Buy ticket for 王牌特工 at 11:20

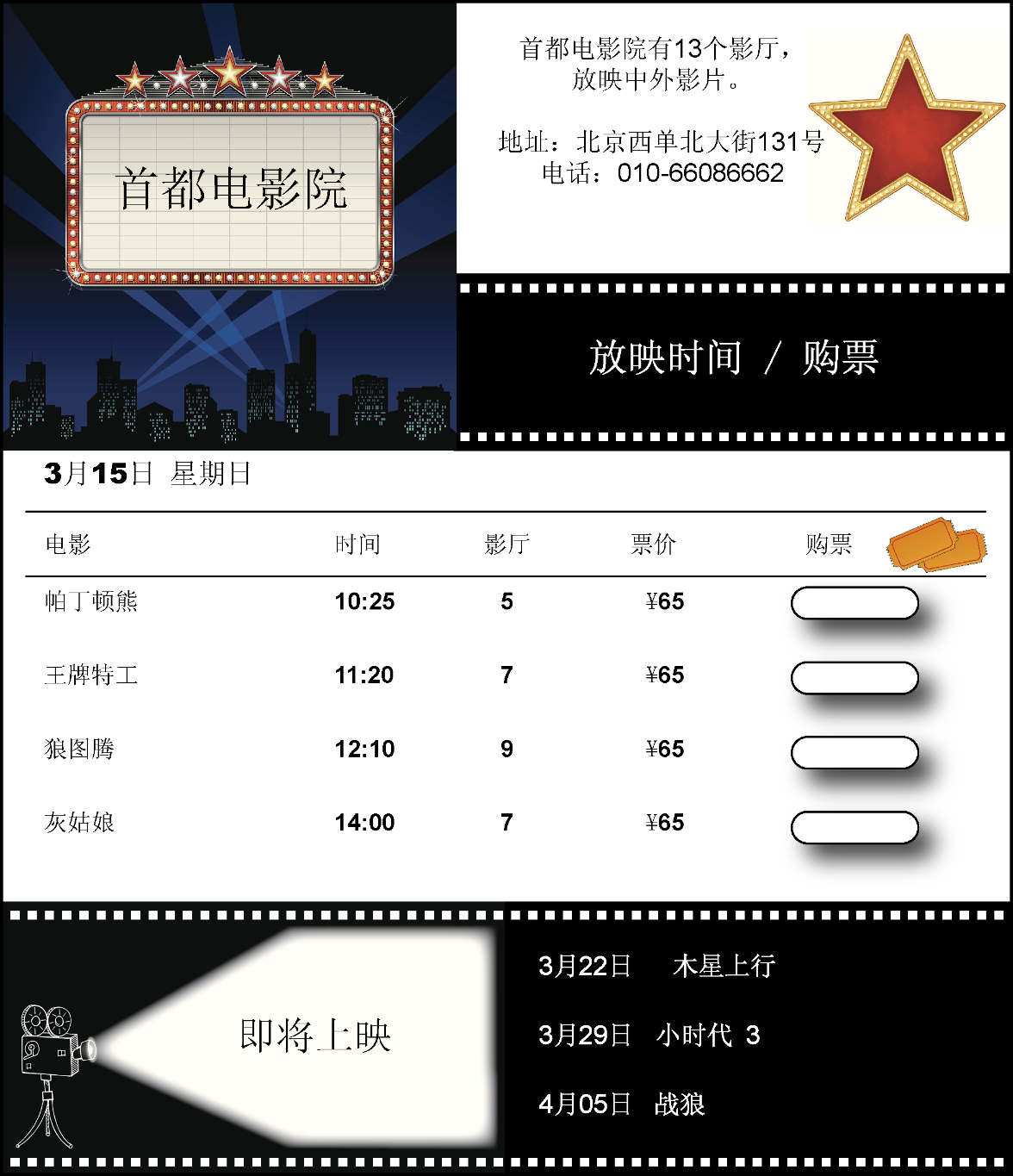[x=855, y=677]
